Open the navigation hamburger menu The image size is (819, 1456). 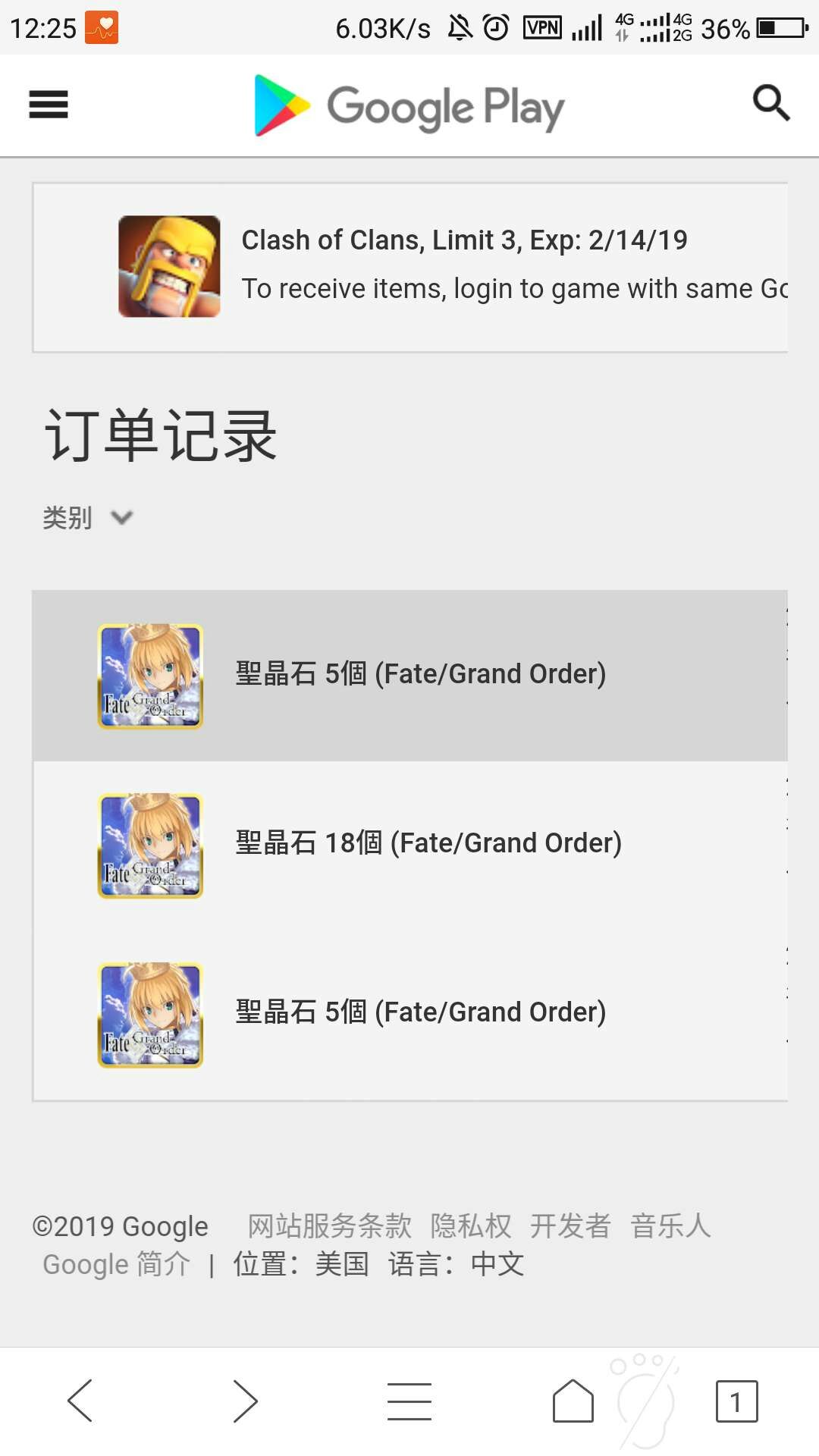(x=48, y=105)
